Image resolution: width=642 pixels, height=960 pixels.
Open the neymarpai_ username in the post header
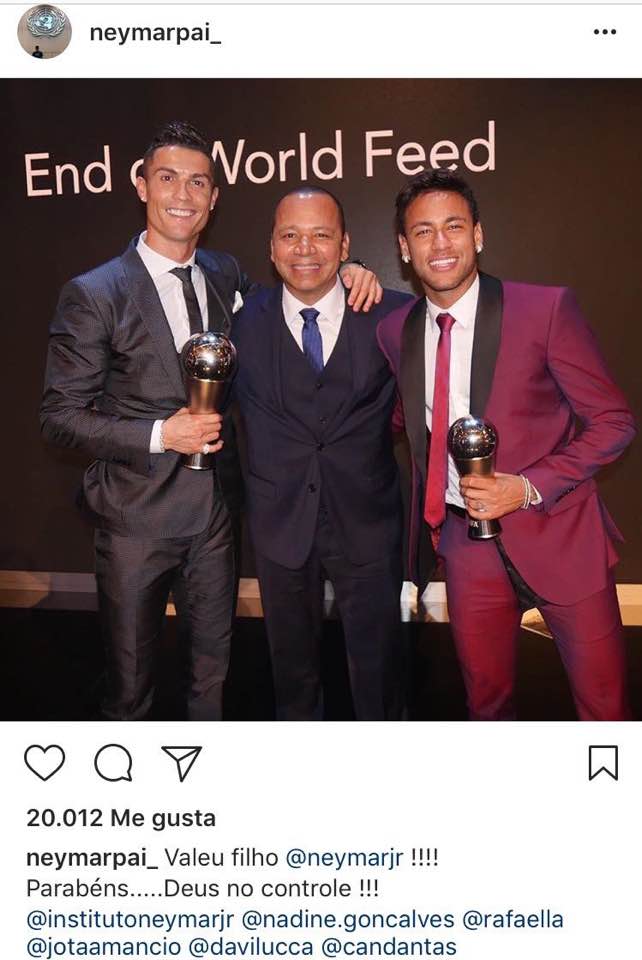click(155, 34)
